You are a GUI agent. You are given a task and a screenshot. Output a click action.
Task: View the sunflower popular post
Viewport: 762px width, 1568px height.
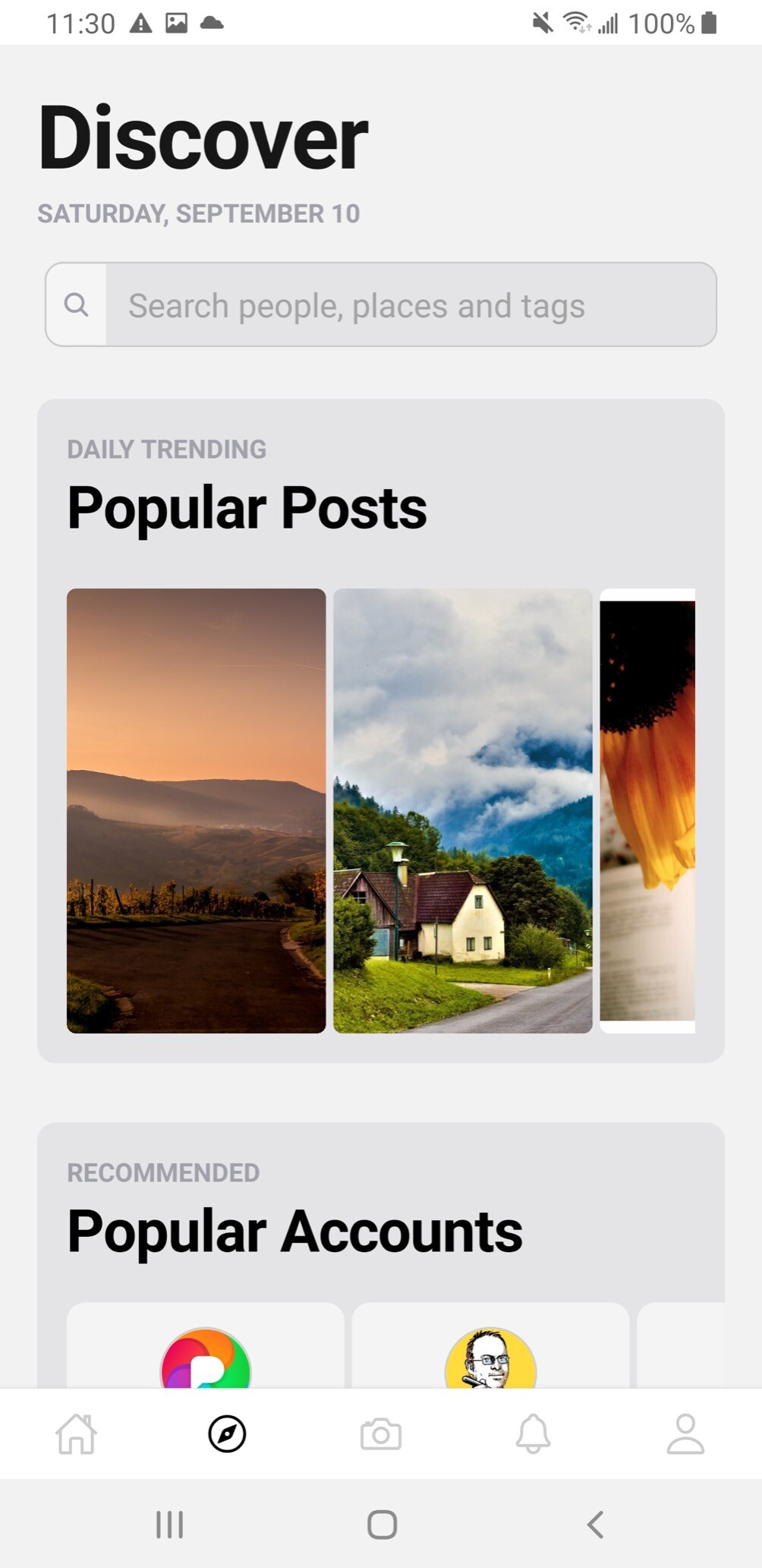647,810
